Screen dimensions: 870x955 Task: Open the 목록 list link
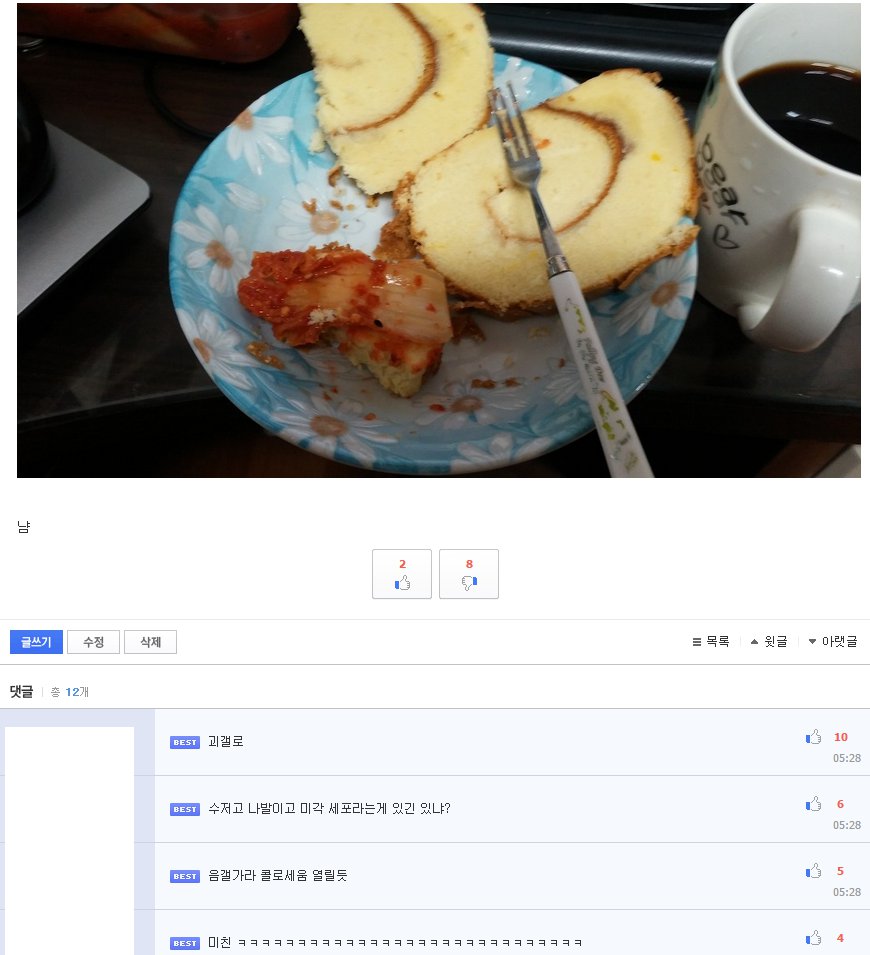click(711, 642)
